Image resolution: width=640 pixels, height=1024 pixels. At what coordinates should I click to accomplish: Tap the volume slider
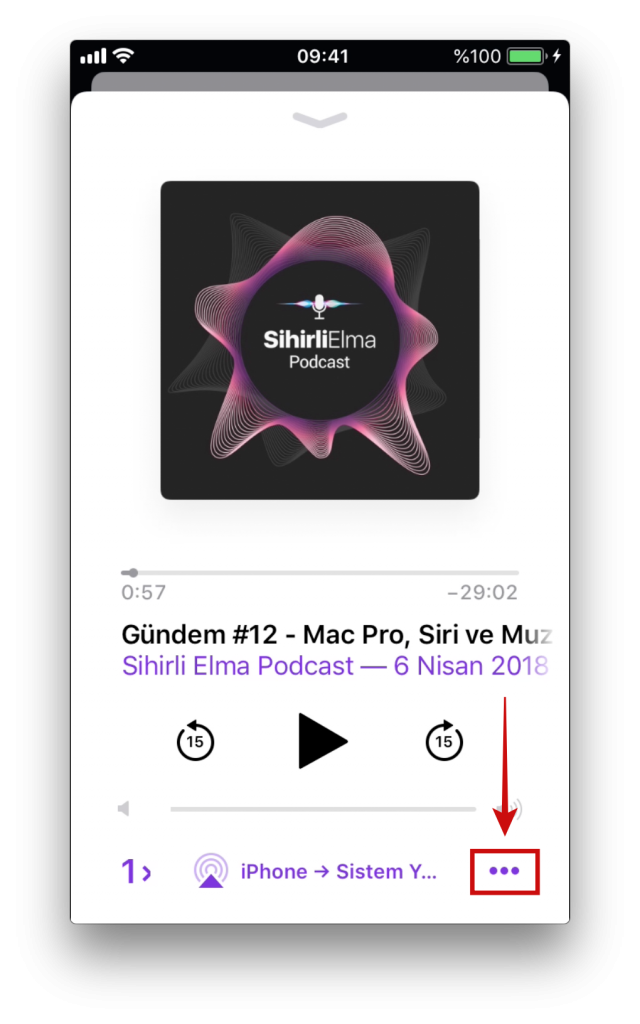[x=322, y=809]
